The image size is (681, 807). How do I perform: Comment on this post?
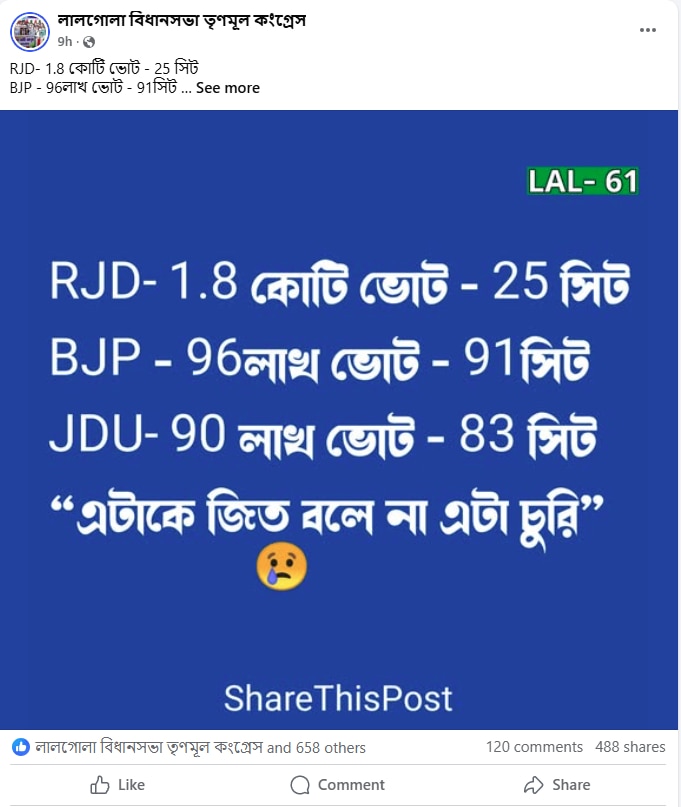338,785
